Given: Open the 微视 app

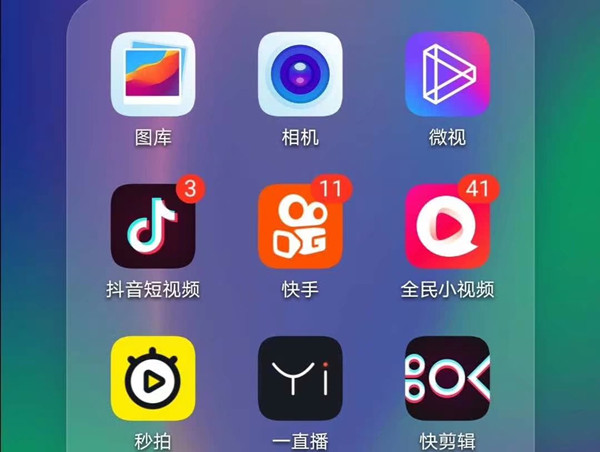Looking at the screenshot, I should (x=447, y=75).
